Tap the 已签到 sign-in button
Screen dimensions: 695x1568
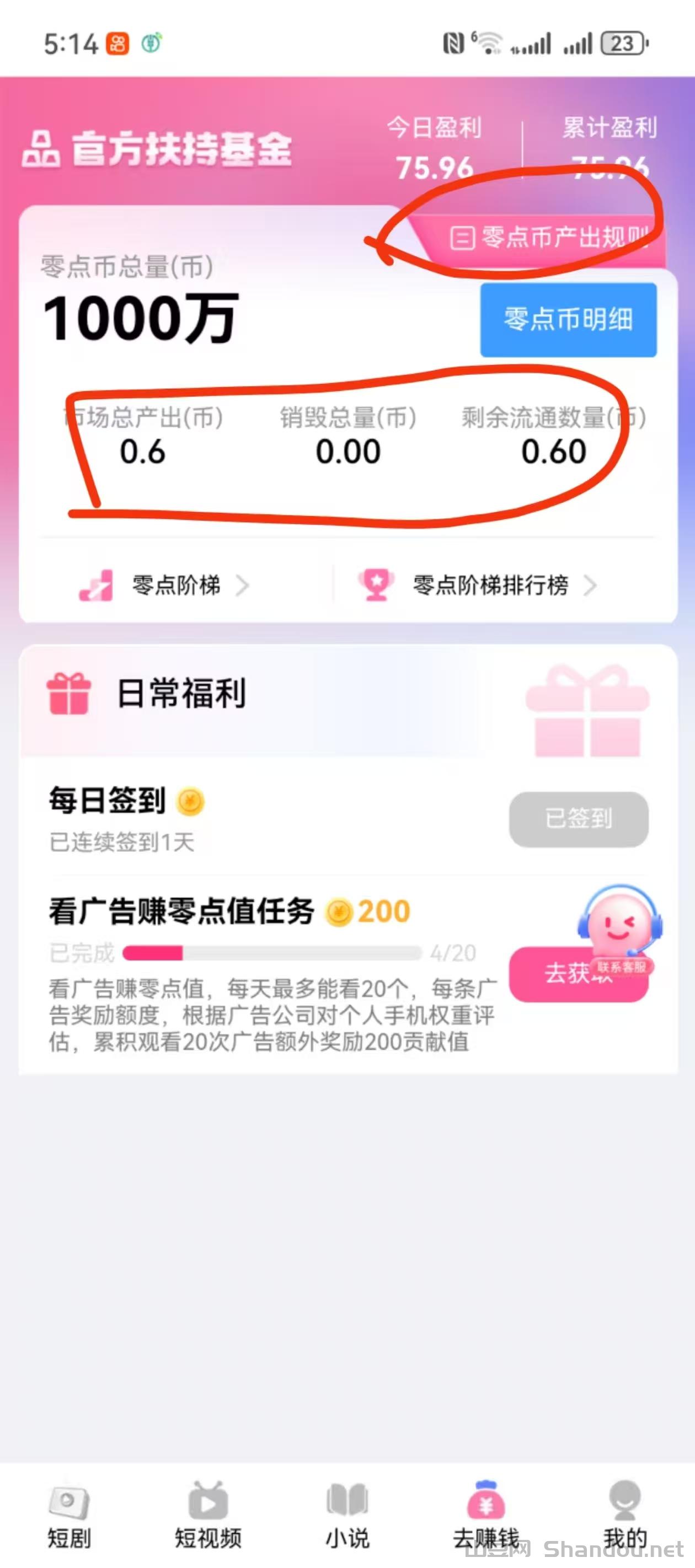[578, 819]
